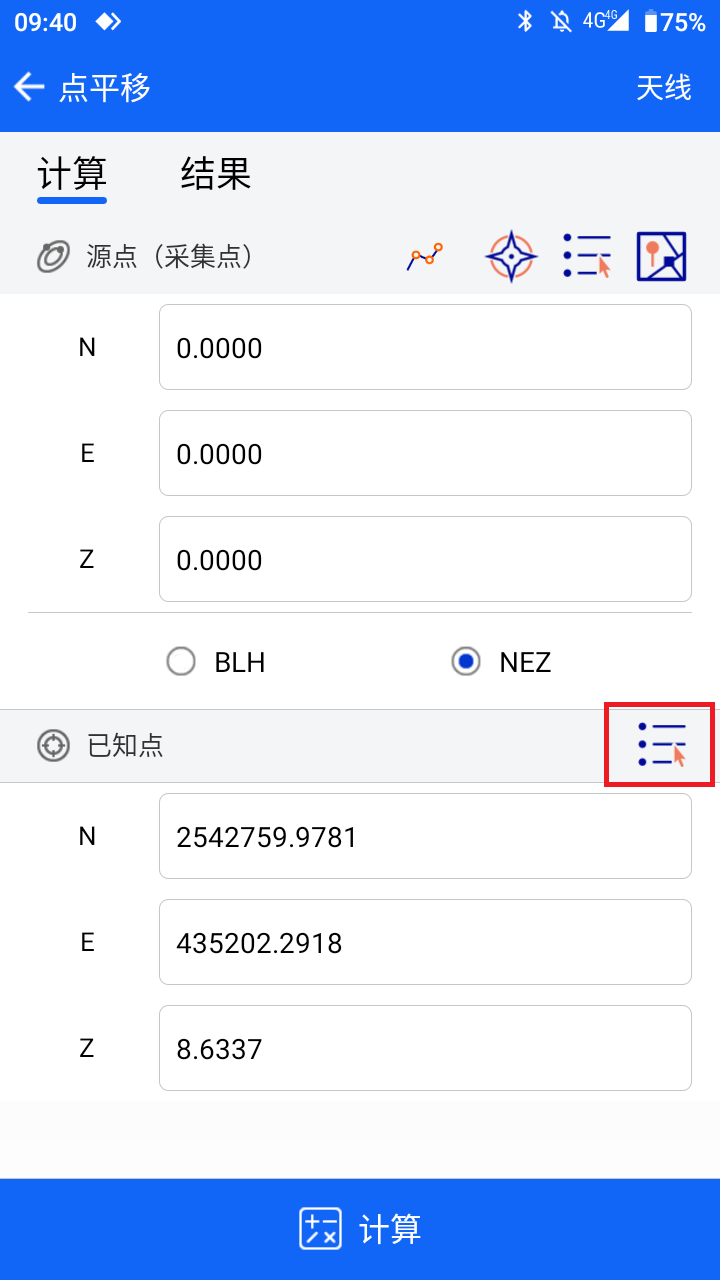This screenshot has height=1280, width=720.
Task: Edit the source point Z field
Action: [425, 559]
